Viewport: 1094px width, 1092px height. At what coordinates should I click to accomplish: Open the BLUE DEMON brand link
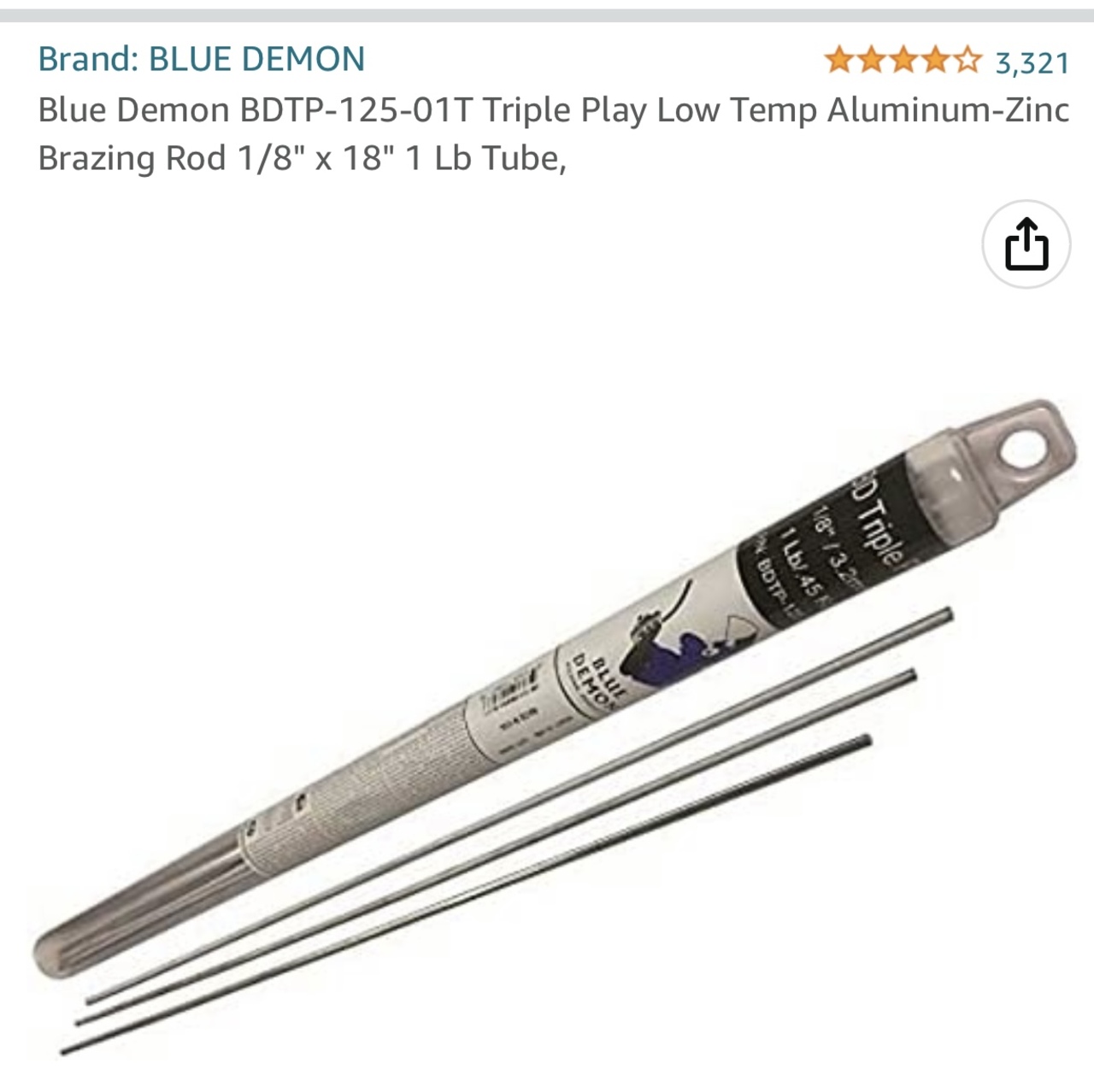[x=202, y=59]
